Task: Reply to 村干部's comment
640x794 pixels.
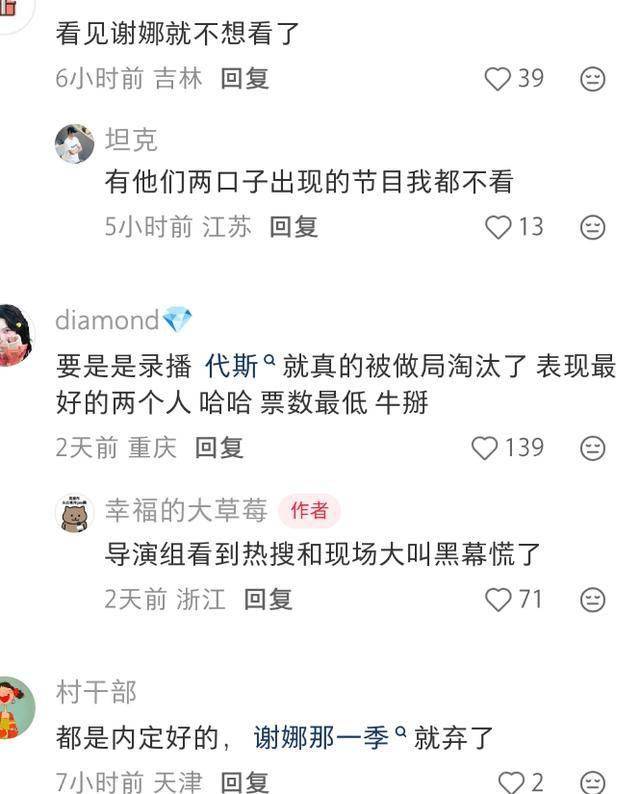Action: click(244, 782)
